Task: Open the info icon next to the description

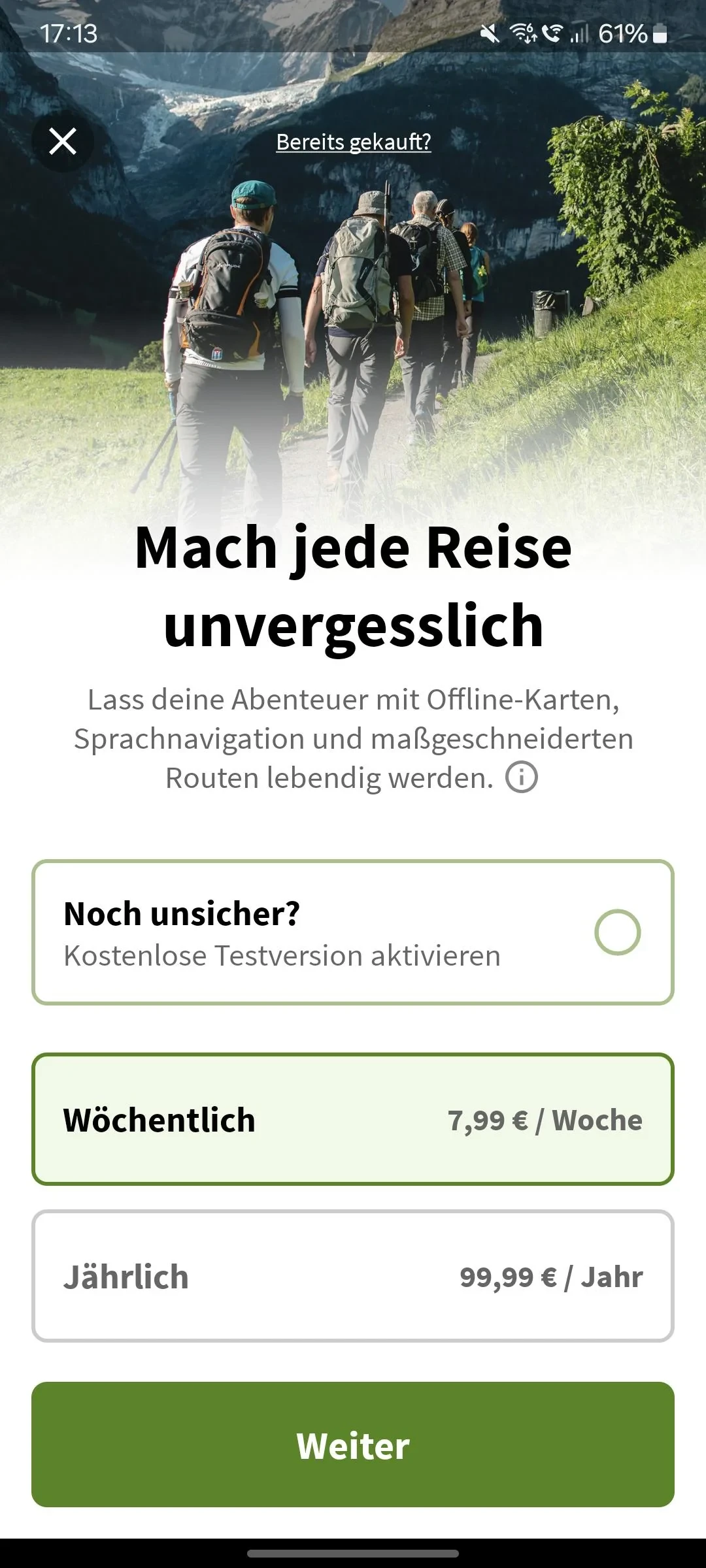Action: [x=522, y=777]
